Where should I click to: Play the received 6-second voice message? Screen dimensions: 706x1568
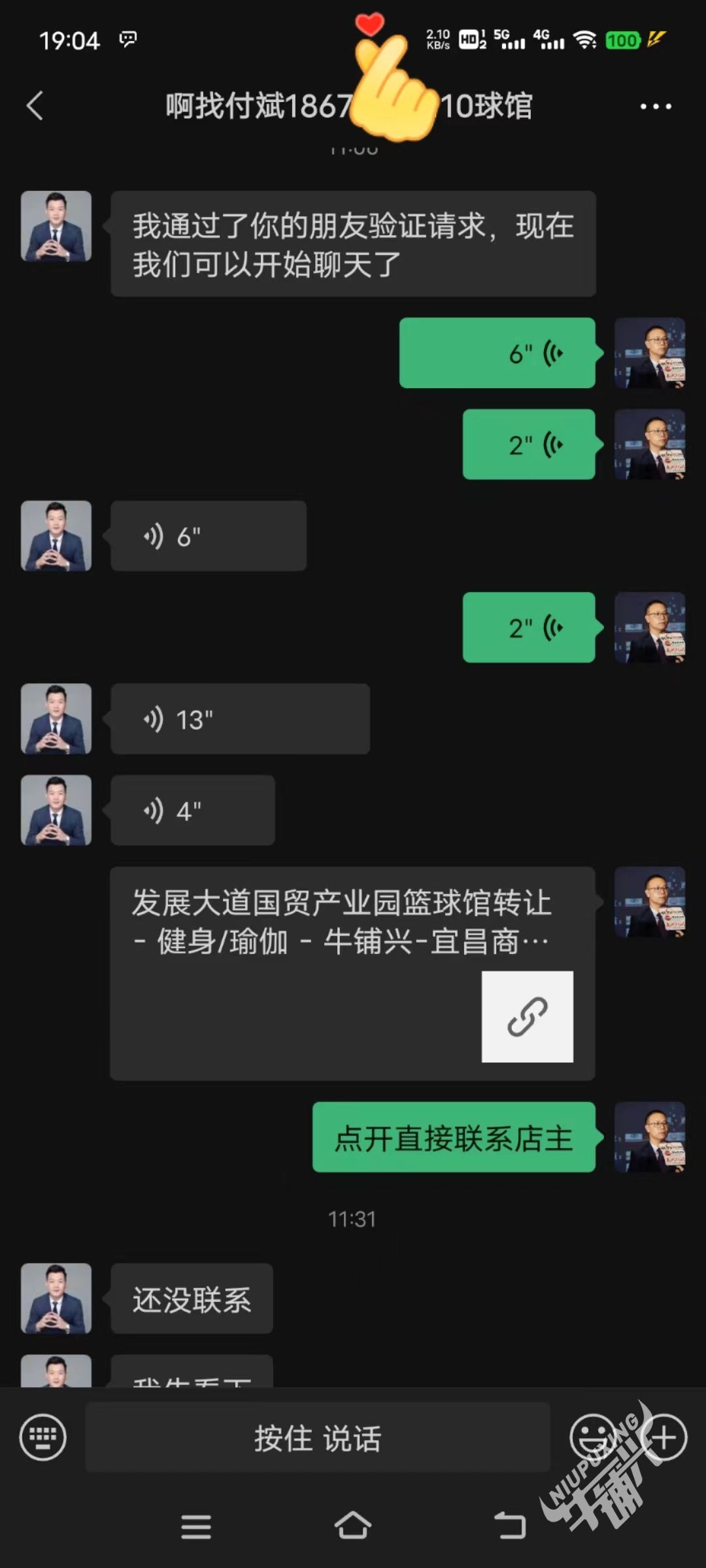[208, 536]
